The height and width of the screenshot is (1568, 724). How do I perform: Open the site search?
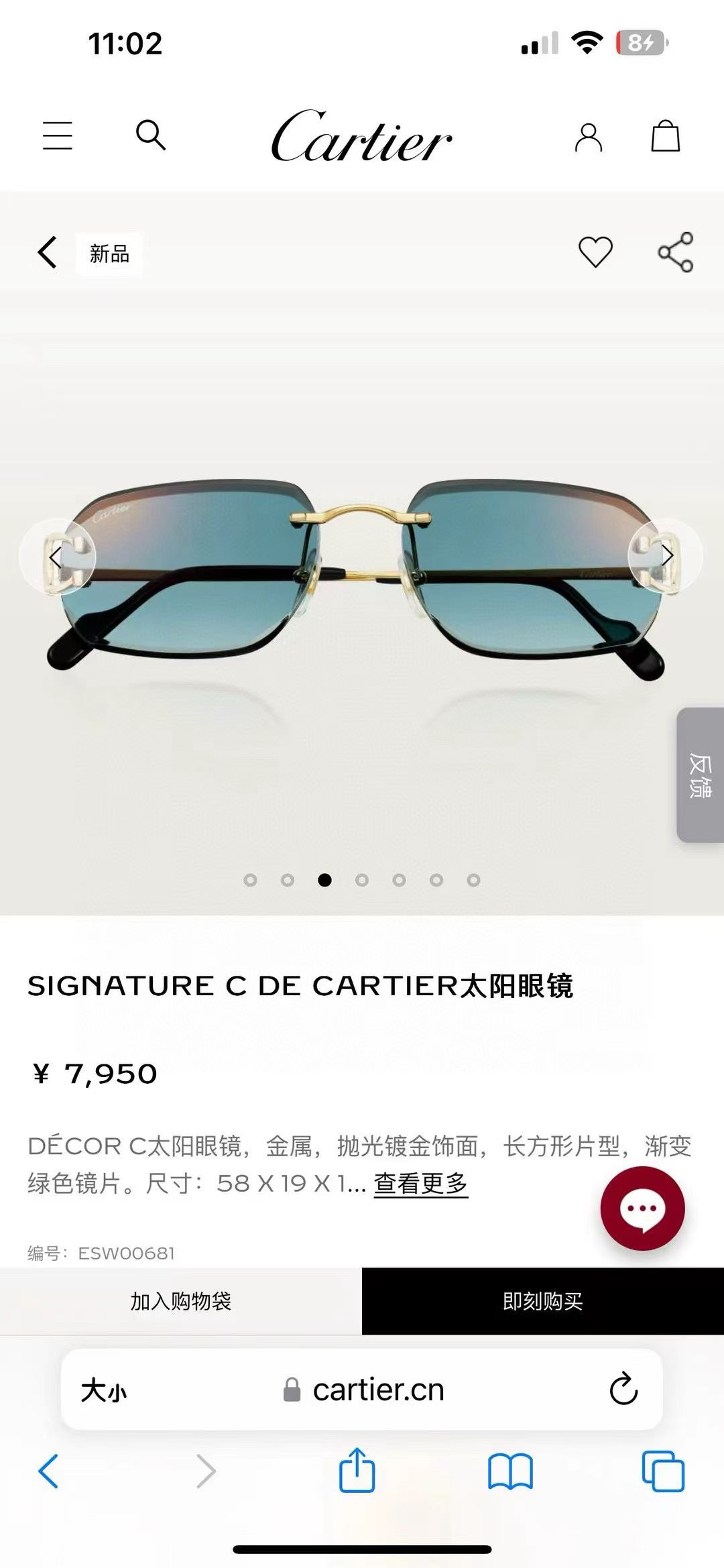click(x=151, y=135)
